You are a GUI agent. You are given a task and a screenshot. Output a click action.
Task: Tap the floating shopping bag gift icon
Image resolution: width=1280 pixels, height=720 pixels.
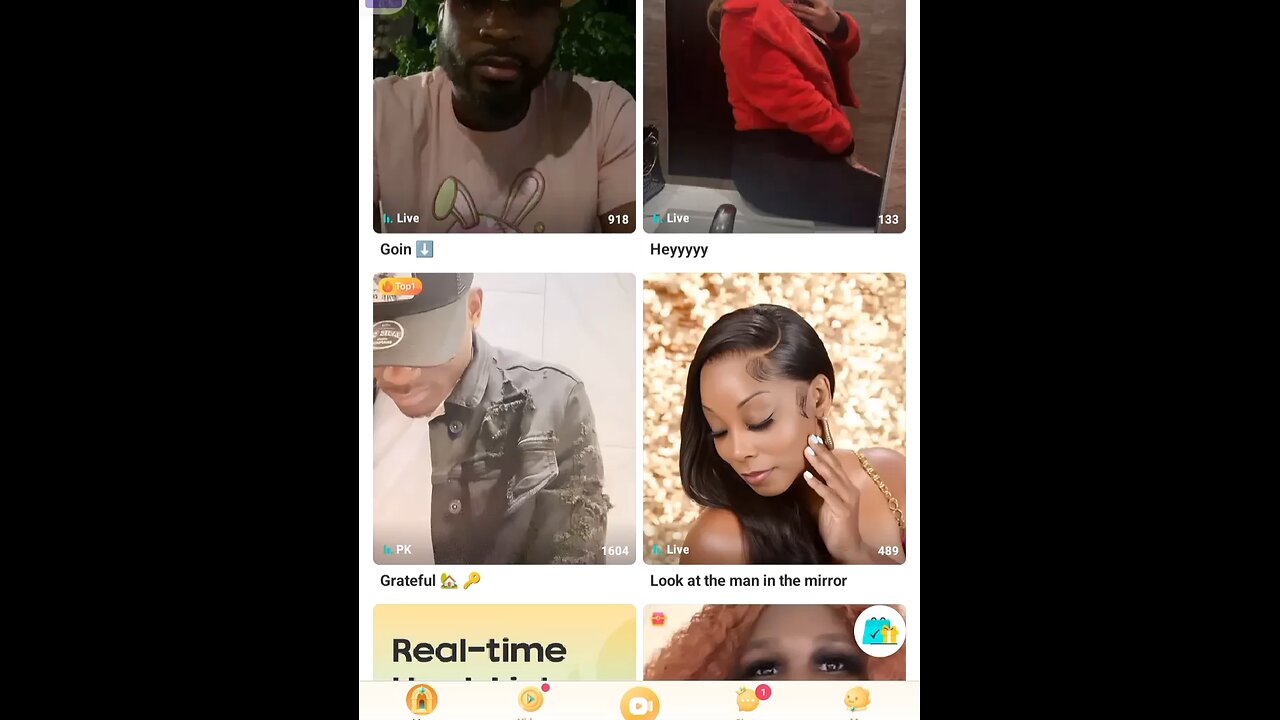point(880,631)
